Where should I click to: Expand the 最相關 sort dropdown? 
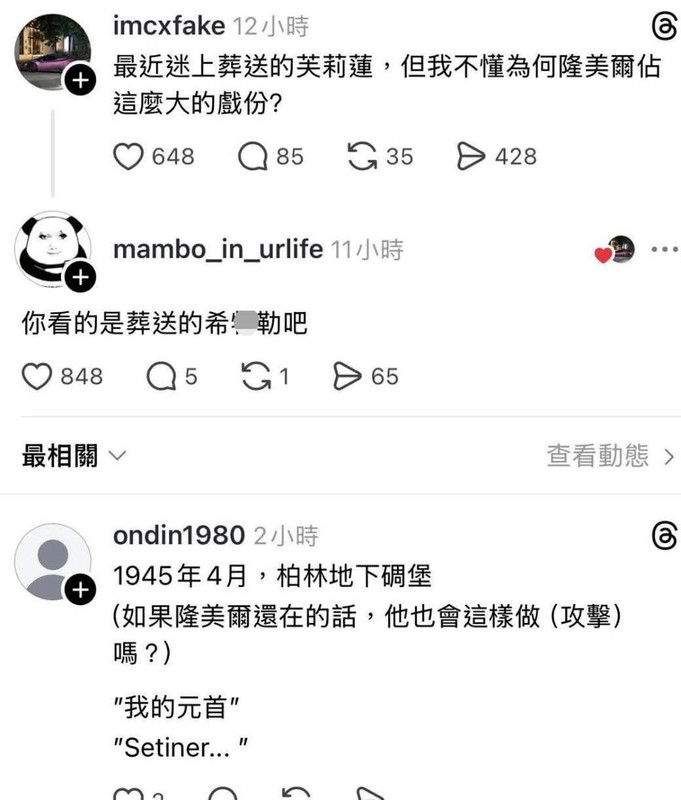[x=74, y=456]
